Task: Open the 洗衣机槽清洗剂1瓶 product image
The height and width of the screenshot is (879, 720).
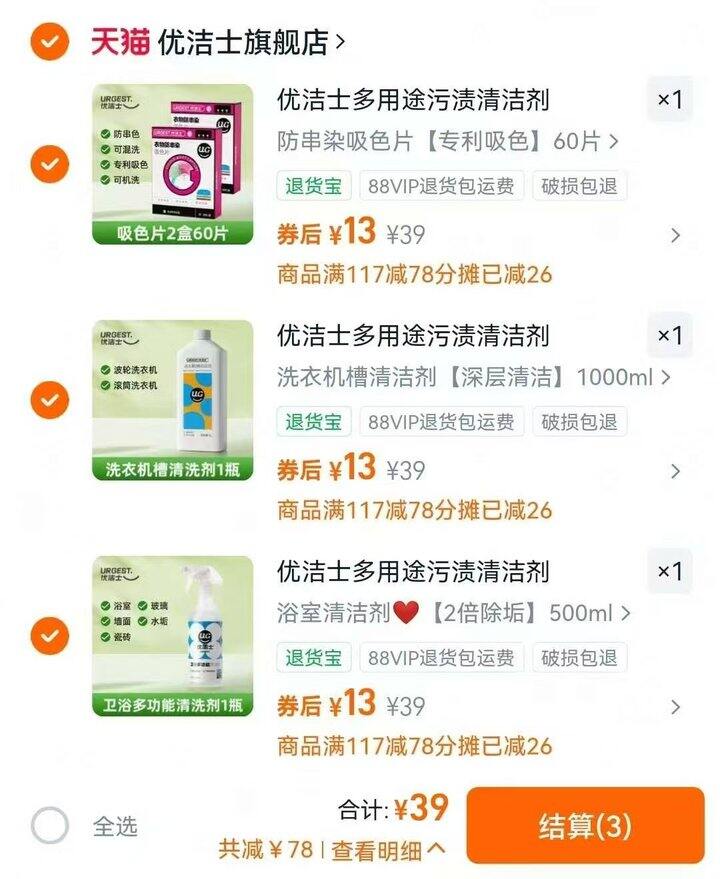Action: coord(173,400)
